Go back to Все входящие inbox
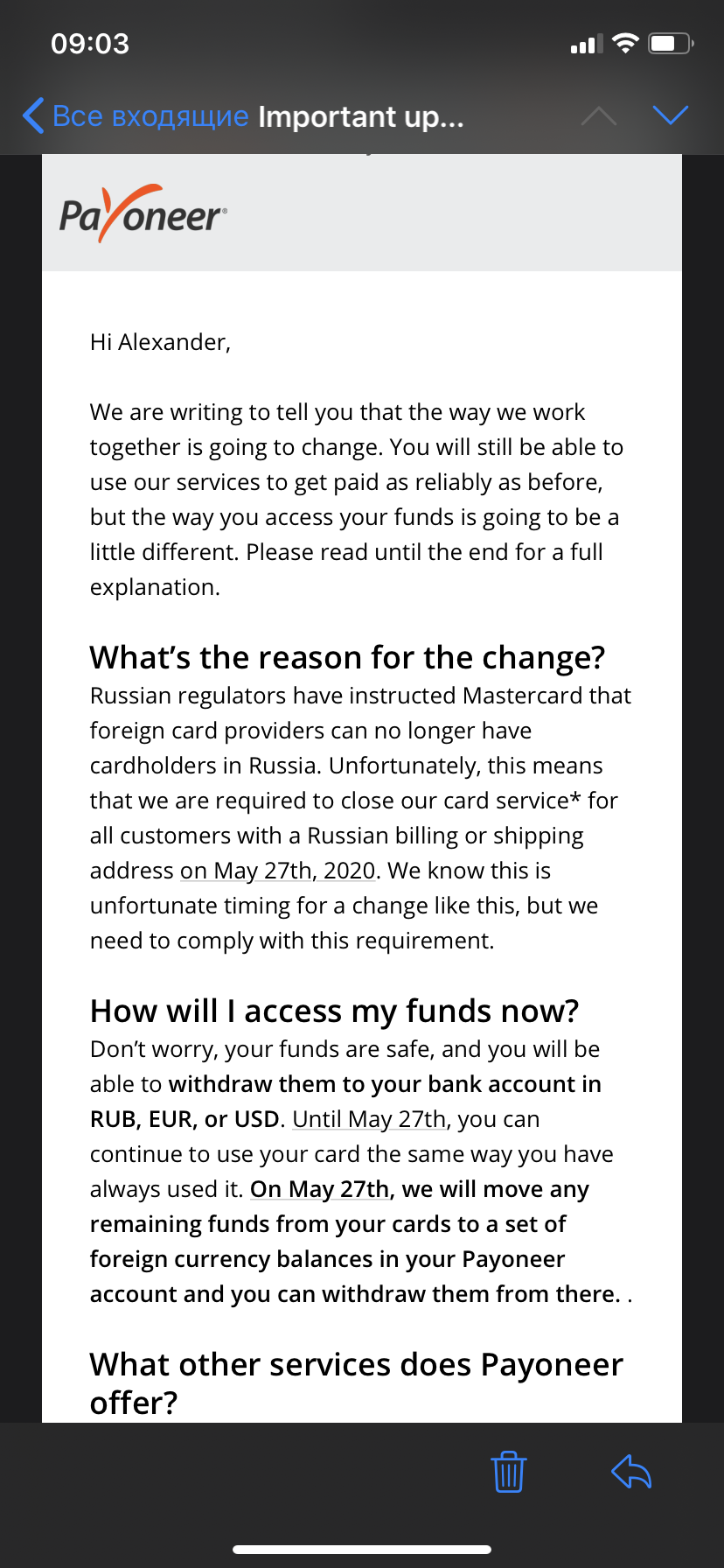724x1568 pixels. coord(136,116)
